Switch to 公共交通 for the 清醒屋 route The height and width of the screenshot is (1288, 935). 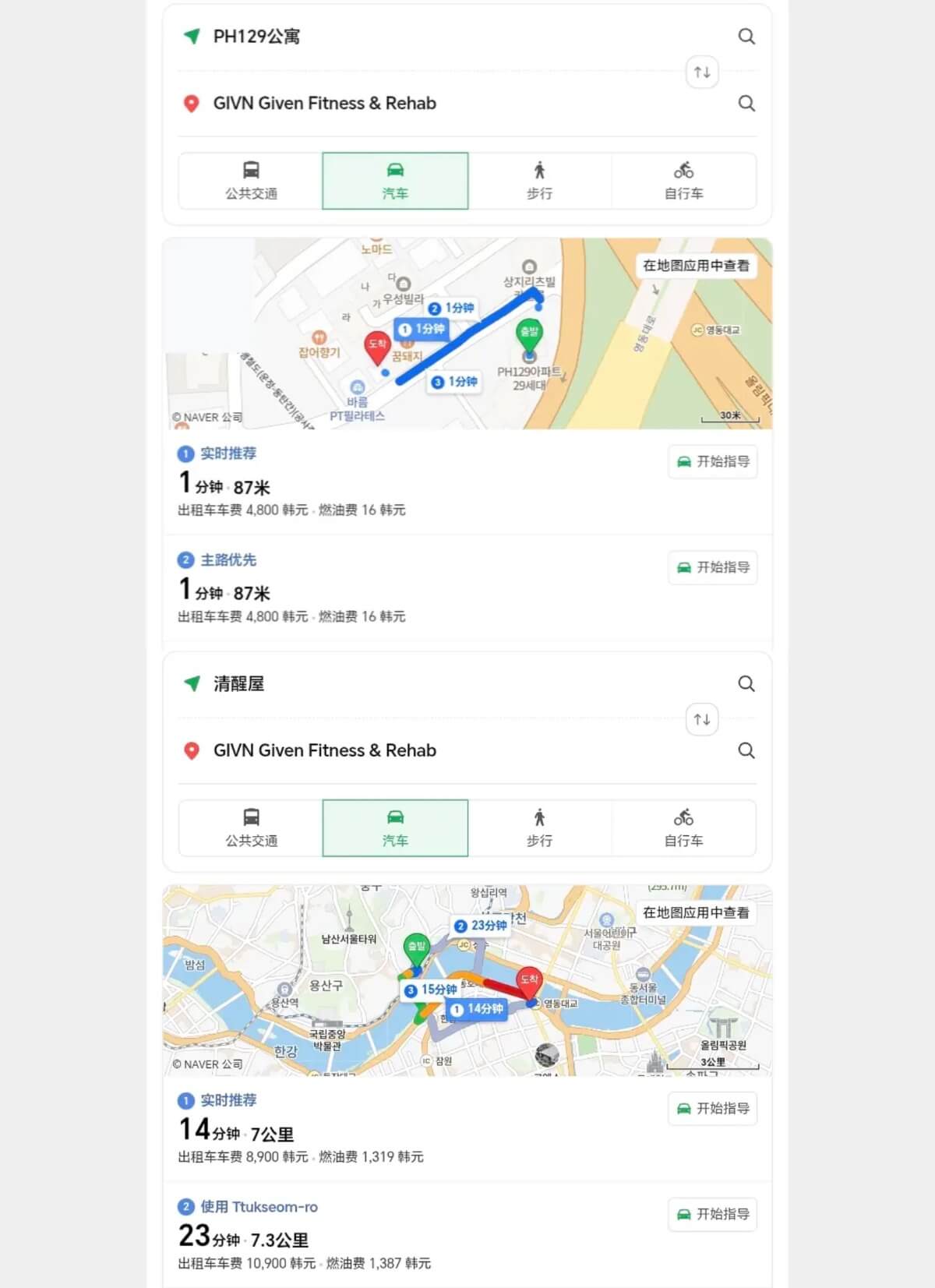point(251,827)
